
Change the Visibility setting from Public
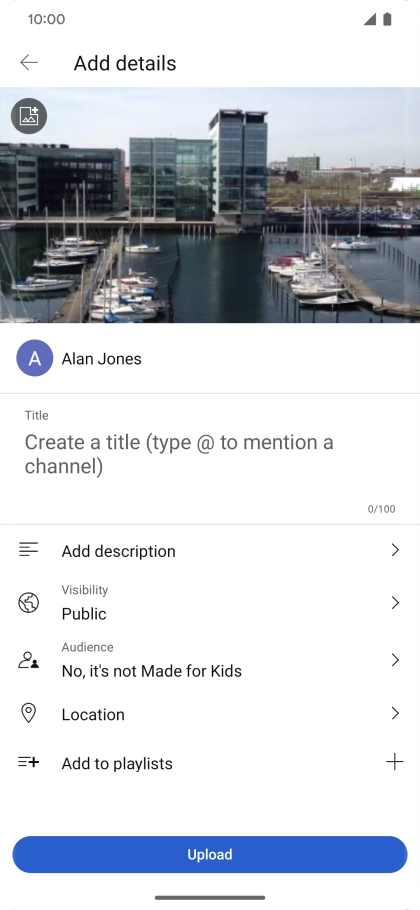(210, 603)
